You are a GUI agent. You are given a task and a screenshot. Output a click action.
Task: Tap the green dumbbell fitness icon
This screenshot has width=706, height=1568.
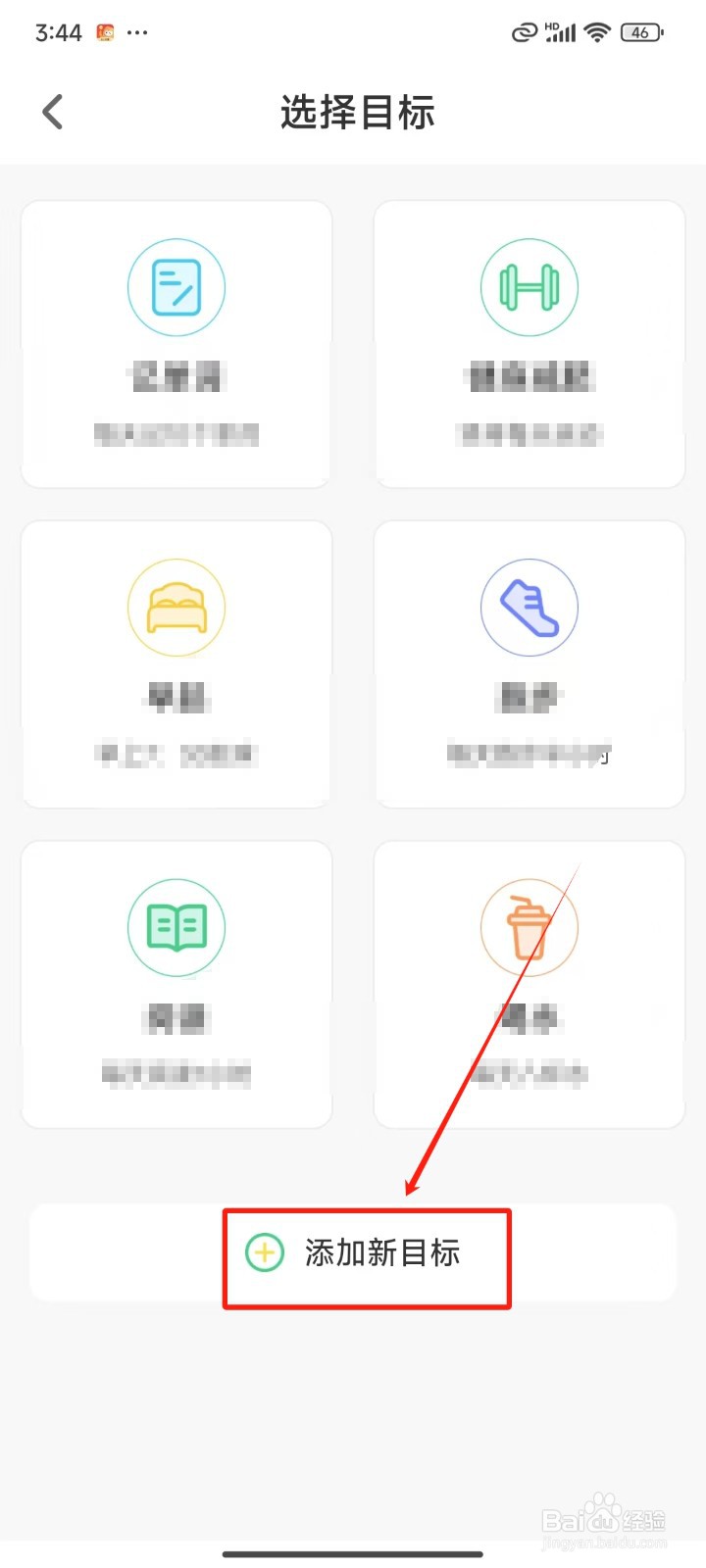529,287
